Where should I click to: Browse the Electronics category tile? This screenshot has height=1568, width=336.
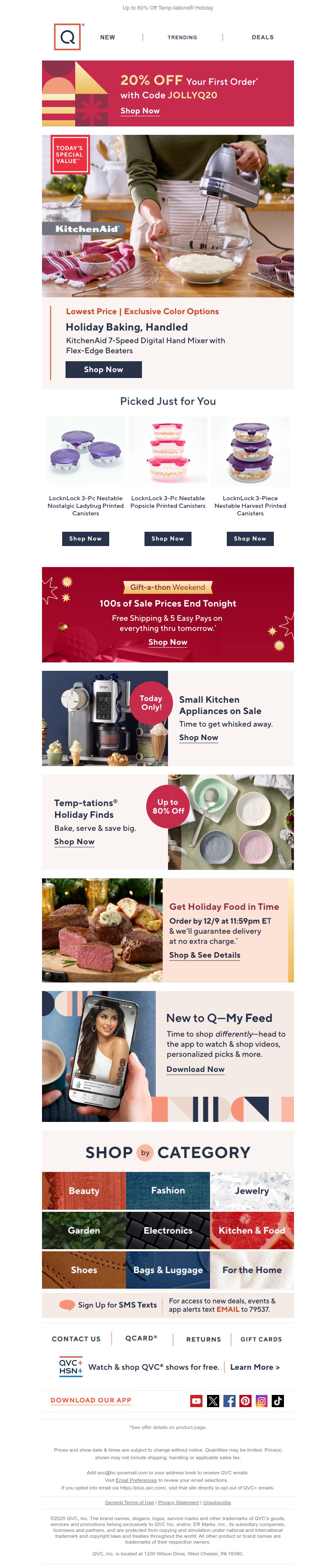pyautogui.click(x=168, y=1230)
